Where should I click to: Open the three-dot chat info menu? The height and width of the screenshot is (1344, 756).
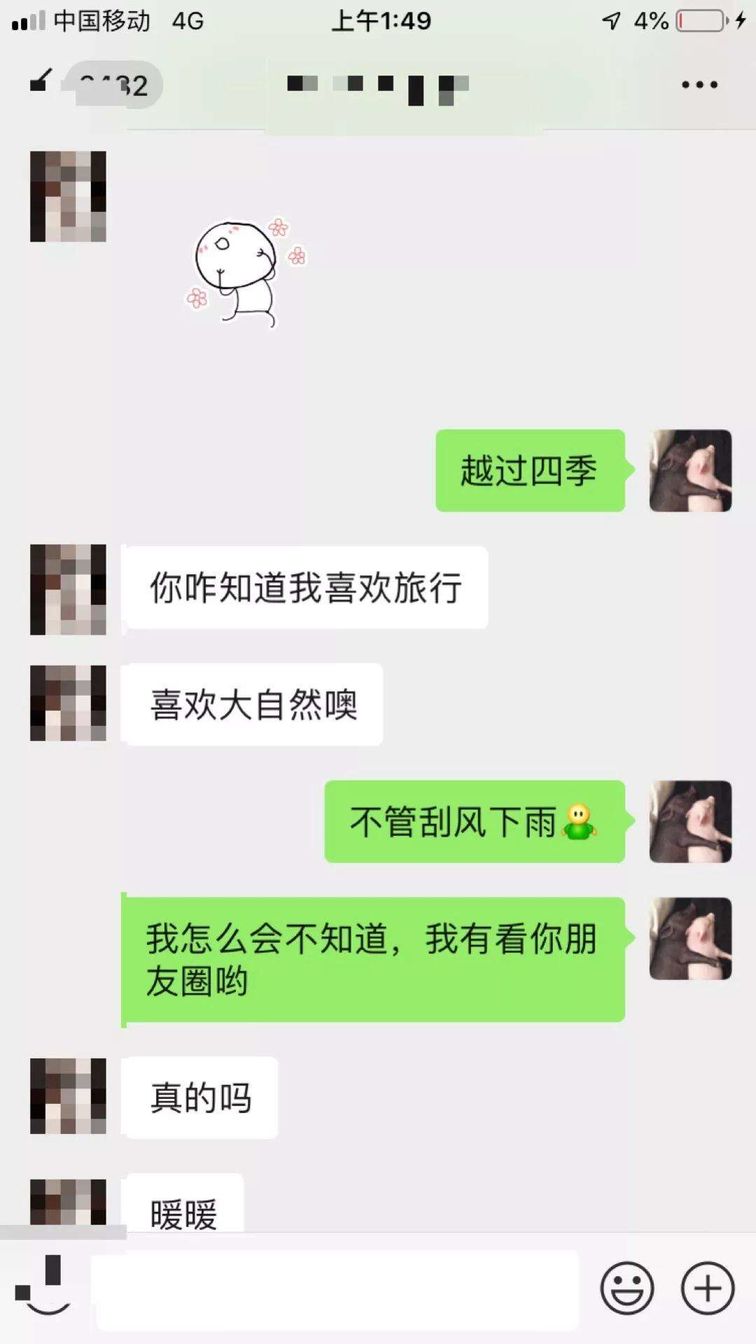(x=699, y=86)
